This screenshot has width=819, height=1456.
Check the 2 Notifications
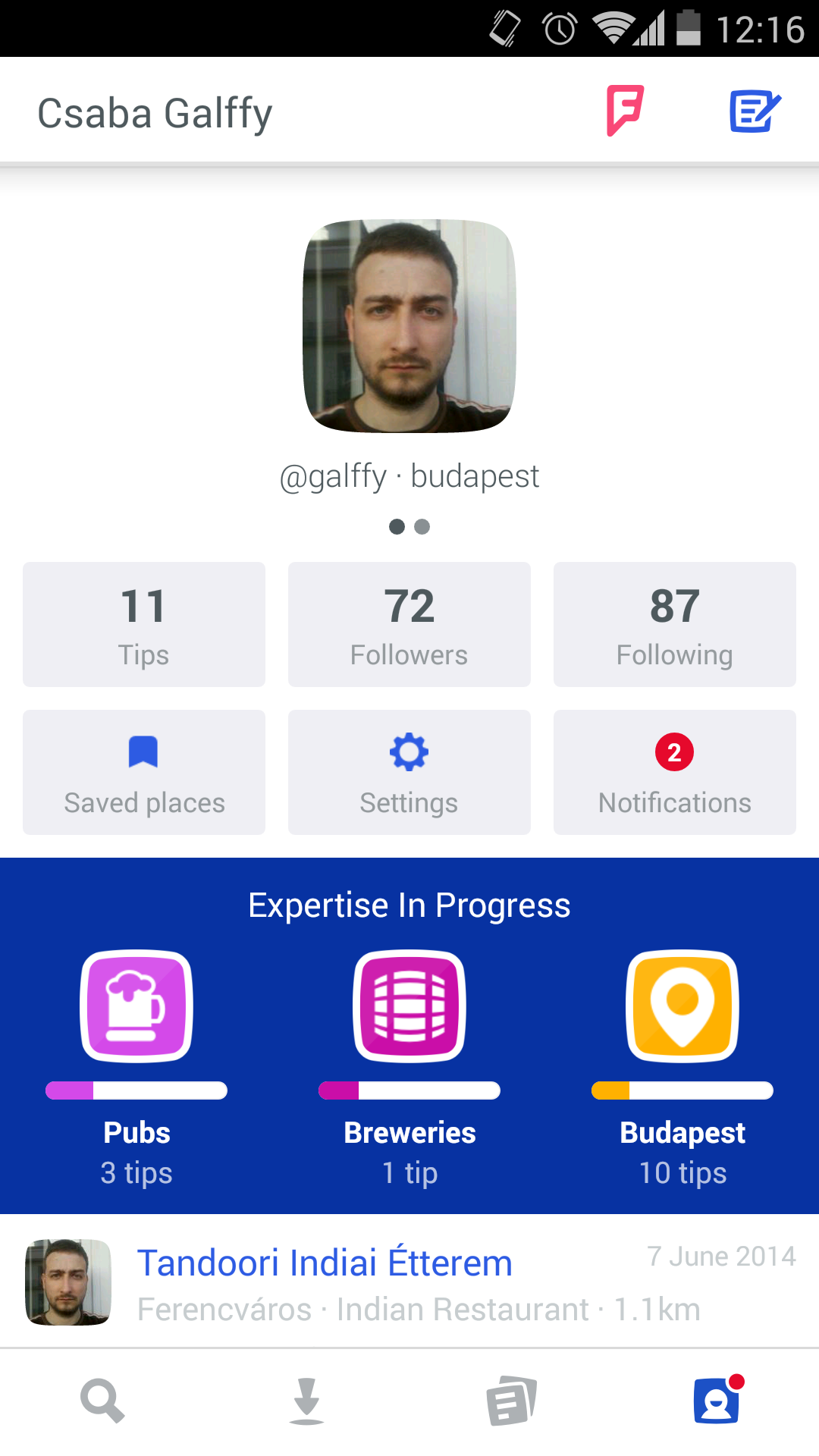coord(675,772)
